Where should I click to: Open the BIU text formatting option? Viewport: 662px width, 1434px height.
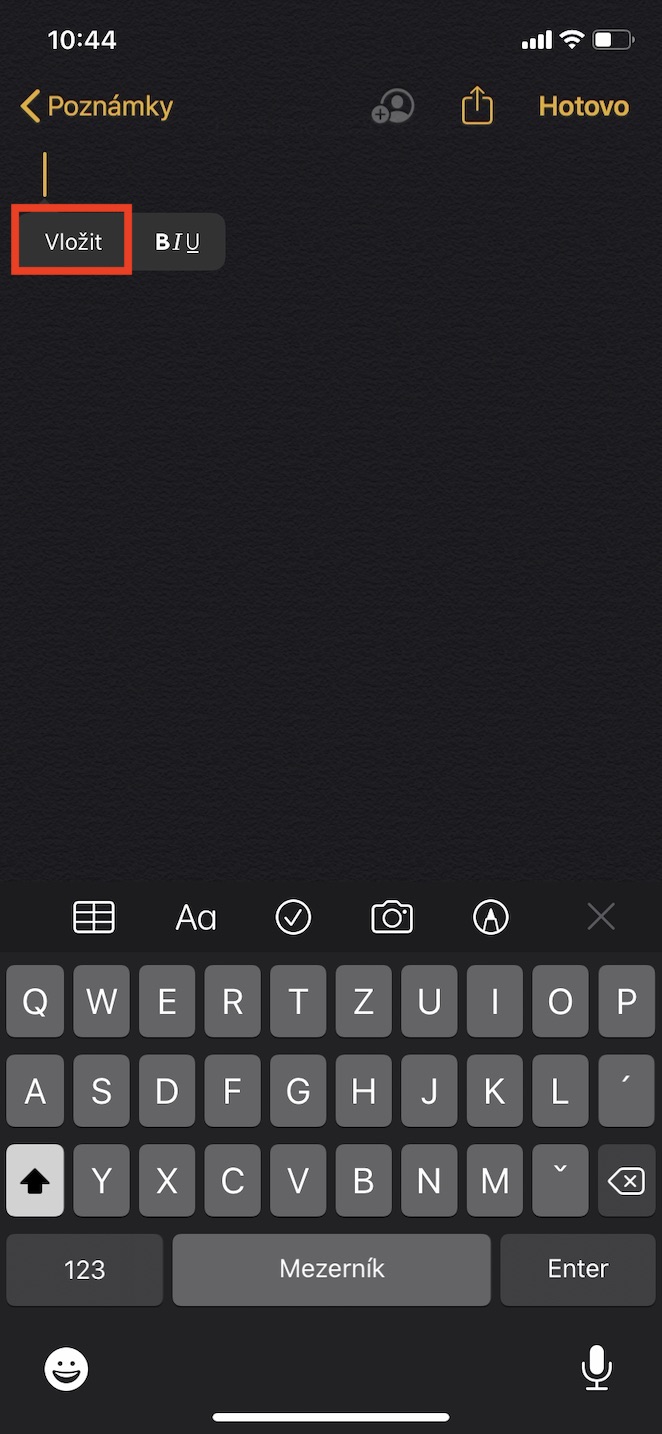(178, 242)
